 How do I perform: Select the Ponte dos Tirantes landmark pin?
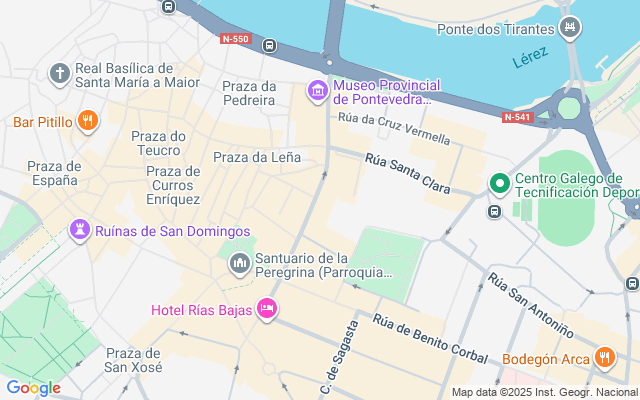pyautogui.click(x=570, y=28)
